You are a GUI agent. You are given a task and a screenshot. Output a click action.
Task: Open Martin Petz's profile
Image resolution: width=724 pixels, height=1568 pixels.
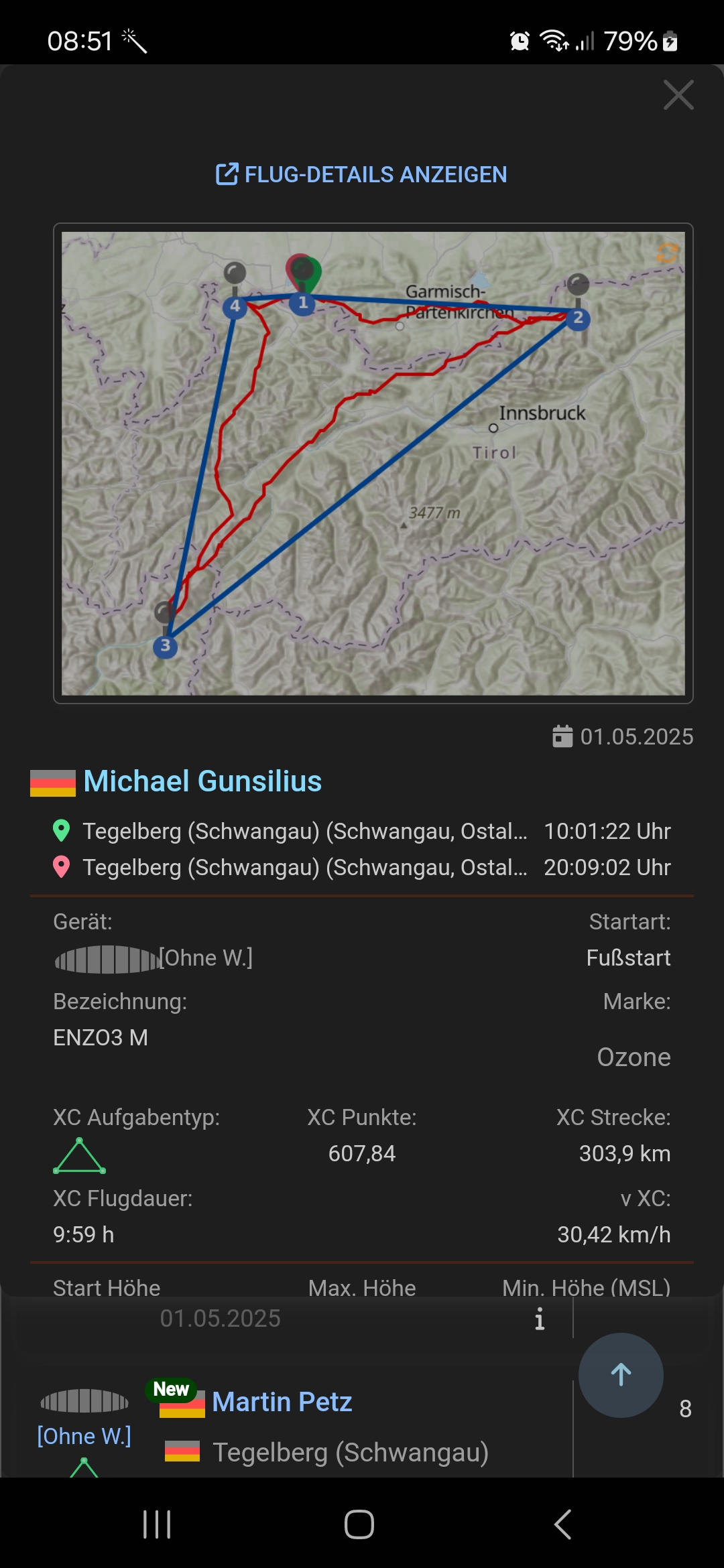click(x=282, y=1402)
